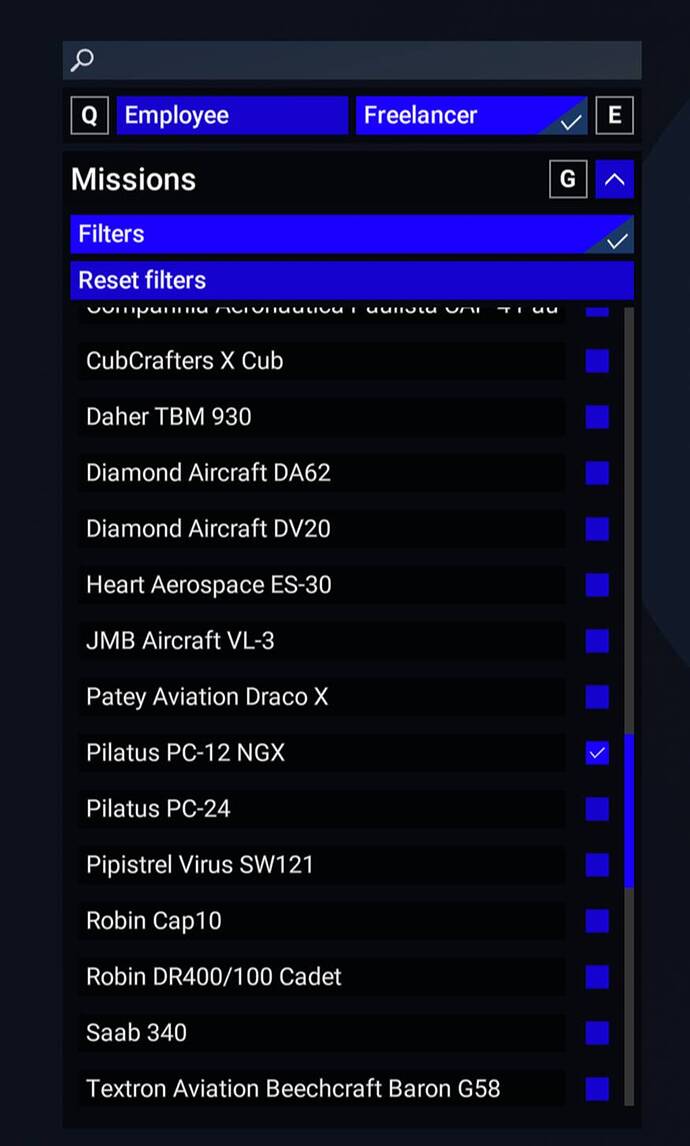Reset filters
Image resolution: width=690 pixels, height=1146 pixels.
352,280
